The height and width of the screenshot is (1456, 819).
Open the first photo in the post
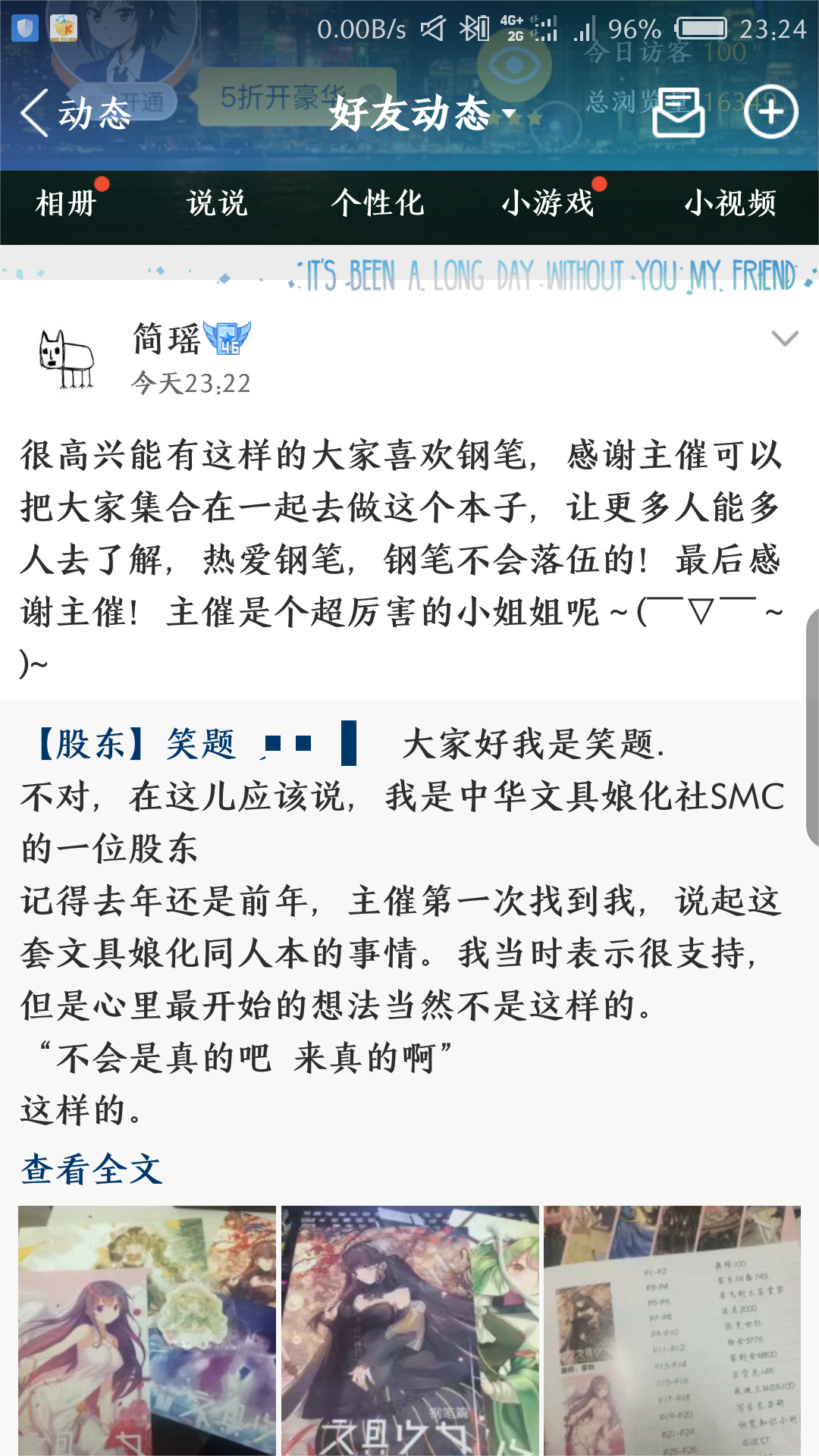click(x=147, y=1330)
